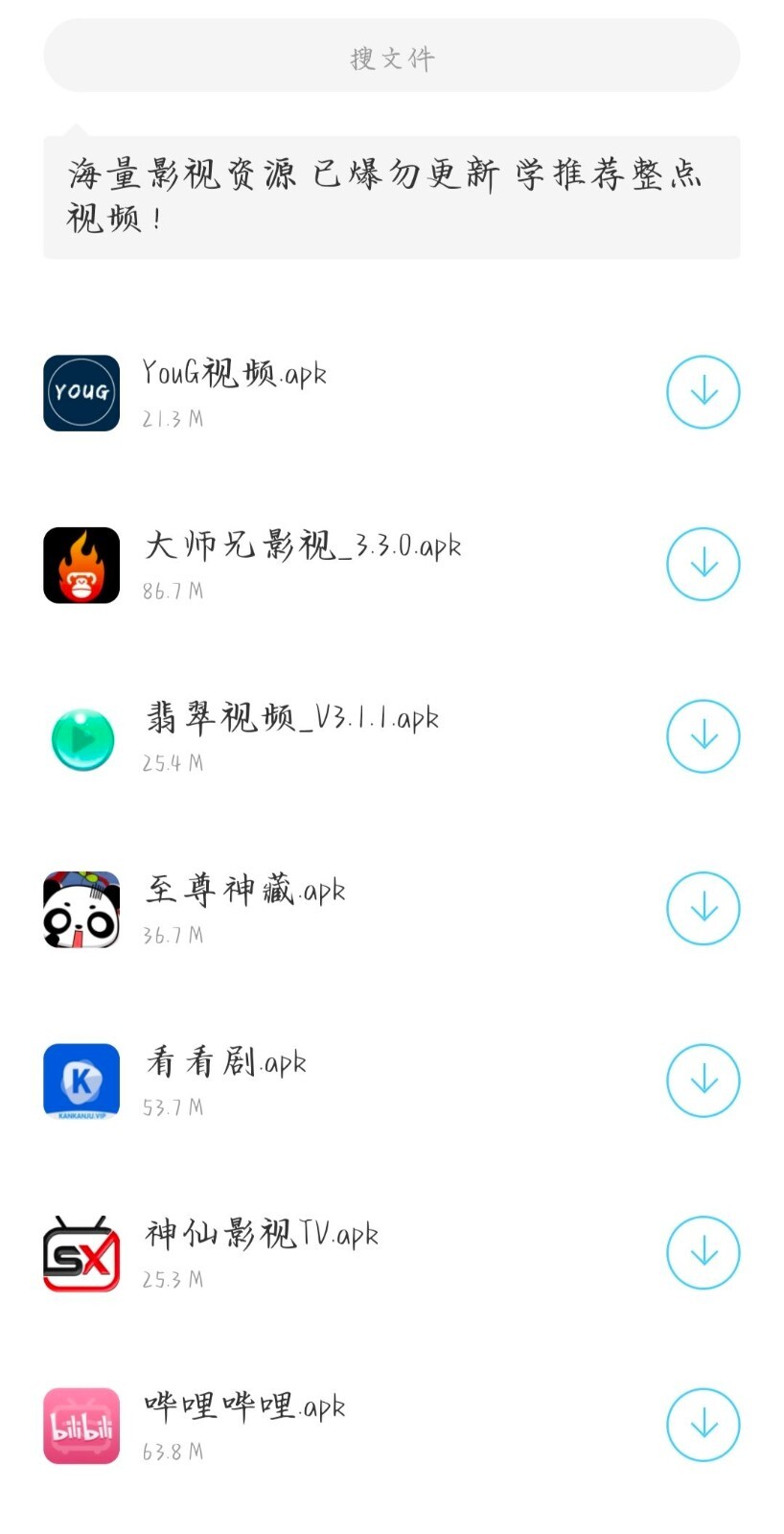Viewport: 784px width, 1534px height.
Task: Click the download arrow for YouG视频.apk
Action: click(x=703, y=391)
